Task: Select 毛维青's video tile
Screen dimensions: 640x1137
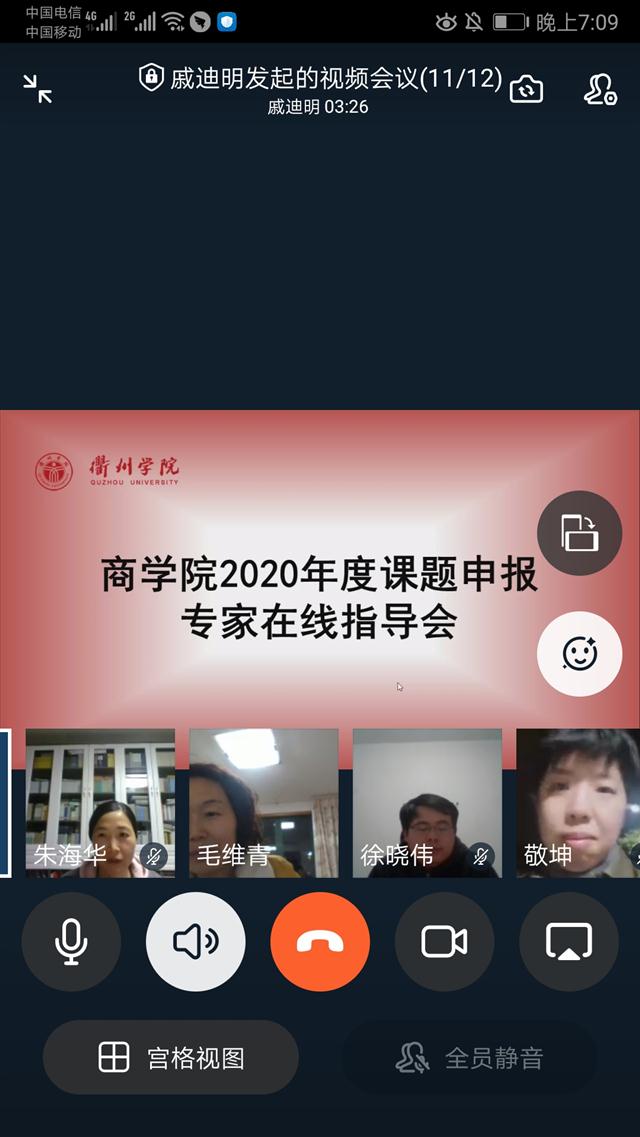Action: pyautogui.click(x=264, y=803)
